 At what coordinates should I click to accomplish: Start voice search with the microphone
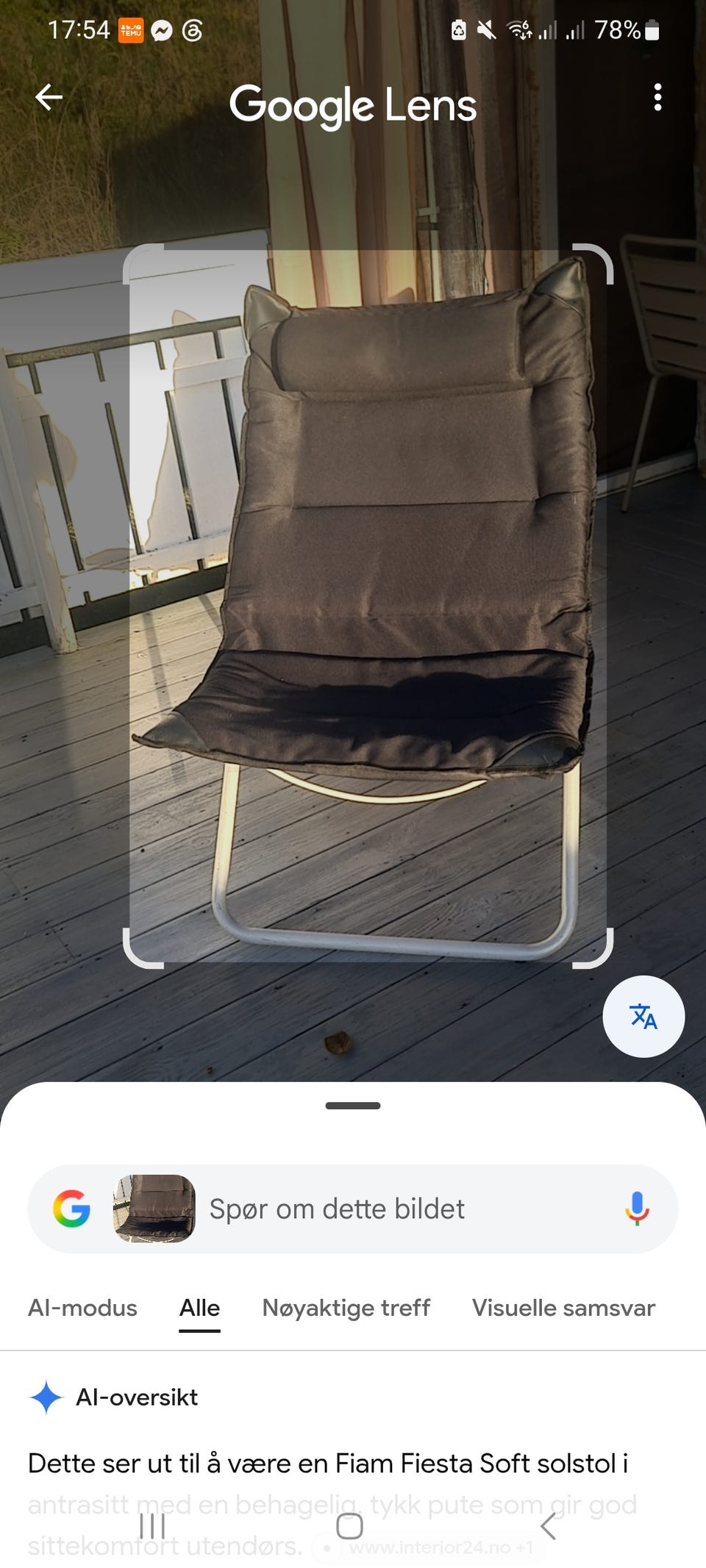637,1209
